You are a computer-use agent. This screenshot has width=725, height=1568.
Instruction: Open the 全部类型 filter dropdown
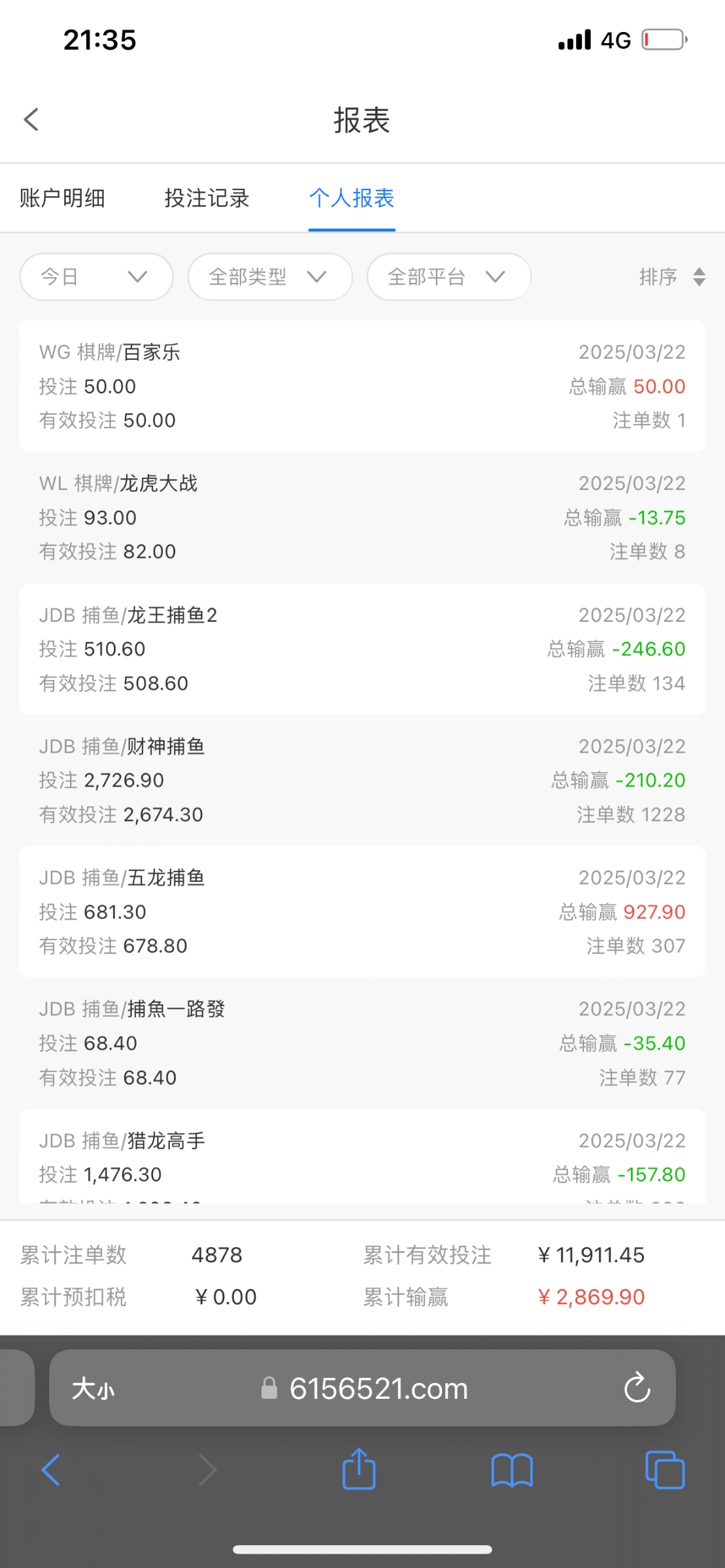(x=269, y=277)
